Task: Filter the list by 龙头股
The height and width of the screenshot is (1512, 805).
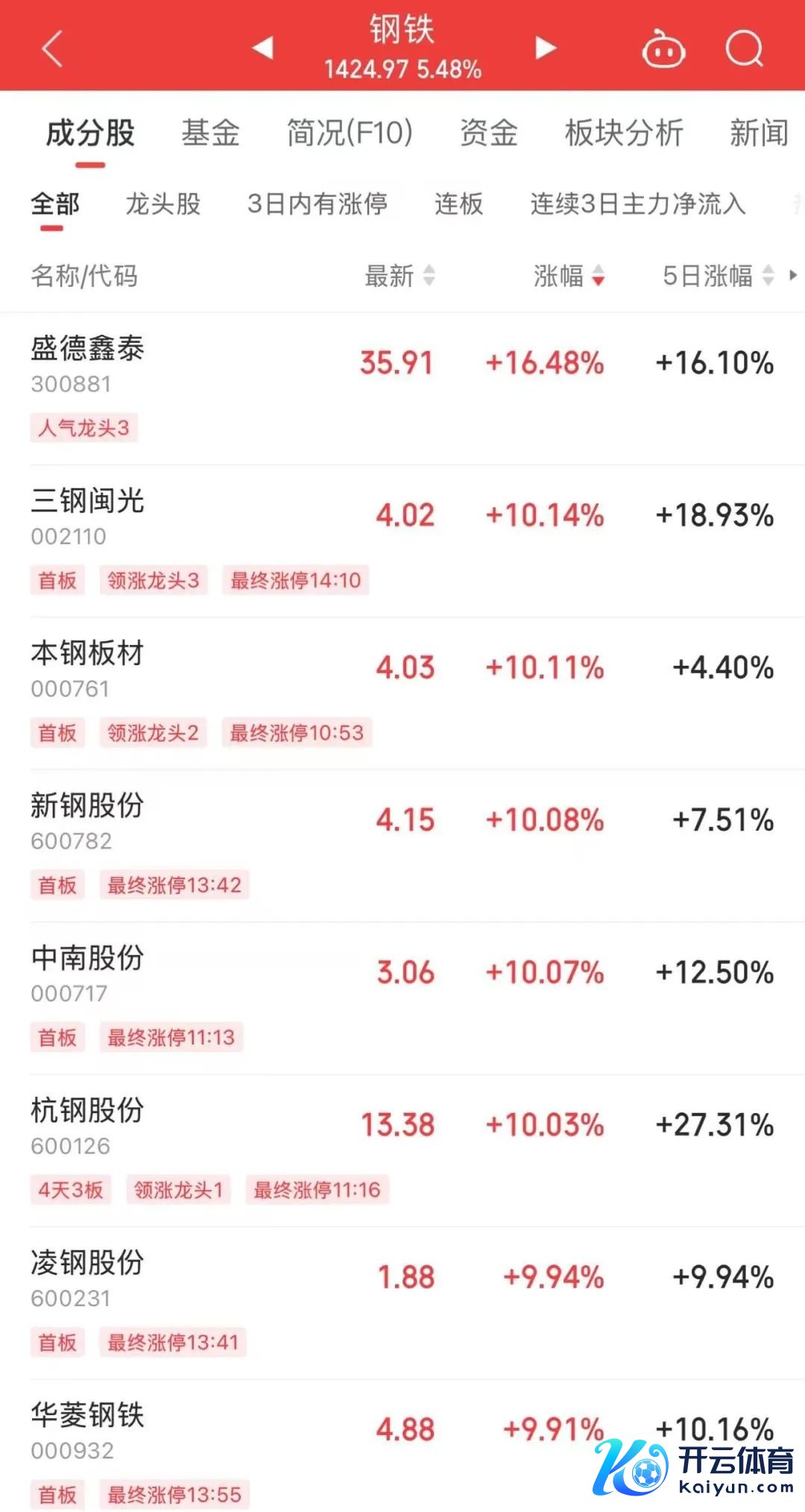Action: click(163, 204)
